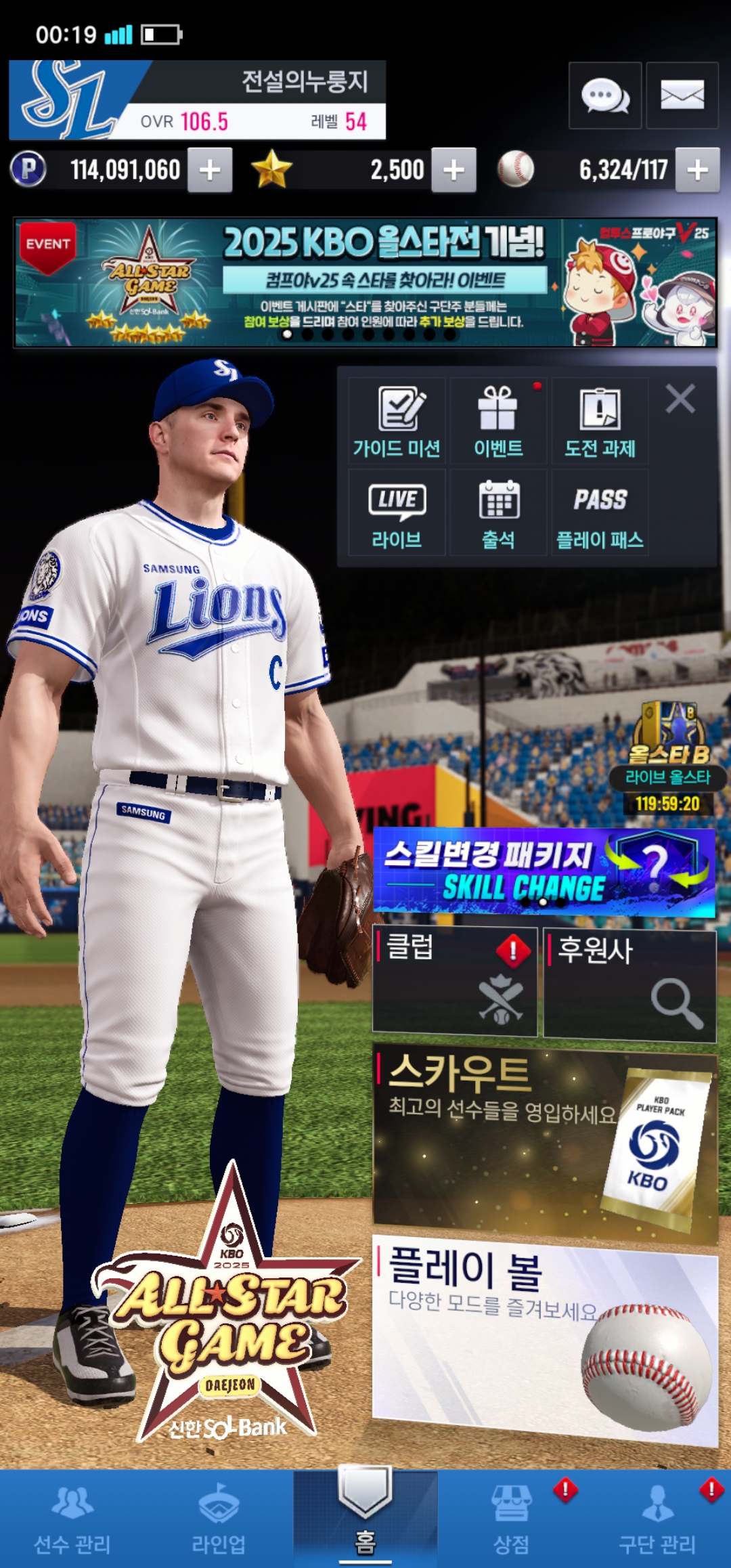Open the 2025 KBO 올스타전 event banner
The height and width of the screenshot is (1568, 731).
click(365, 282)
